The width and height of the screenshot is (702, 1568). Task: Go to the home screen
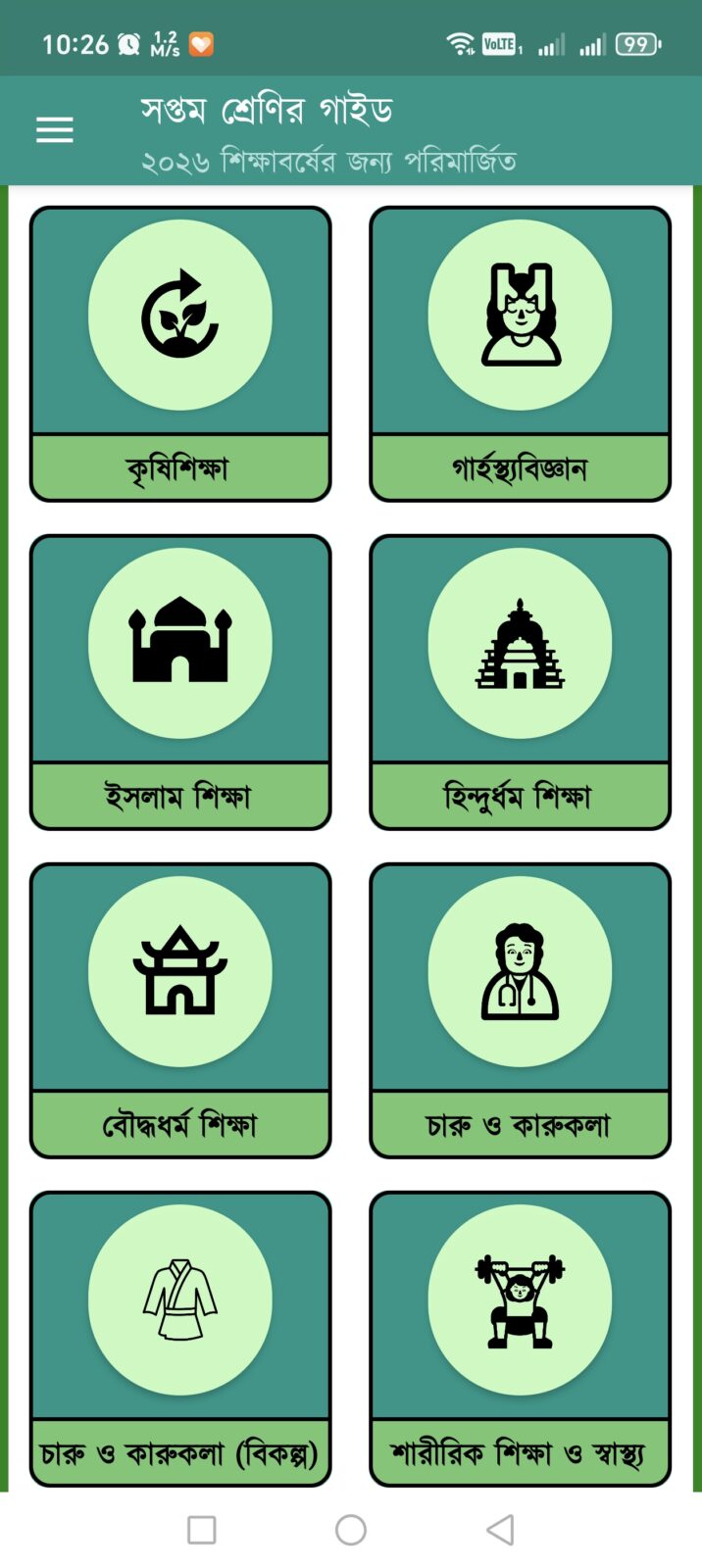point(351,1530)
